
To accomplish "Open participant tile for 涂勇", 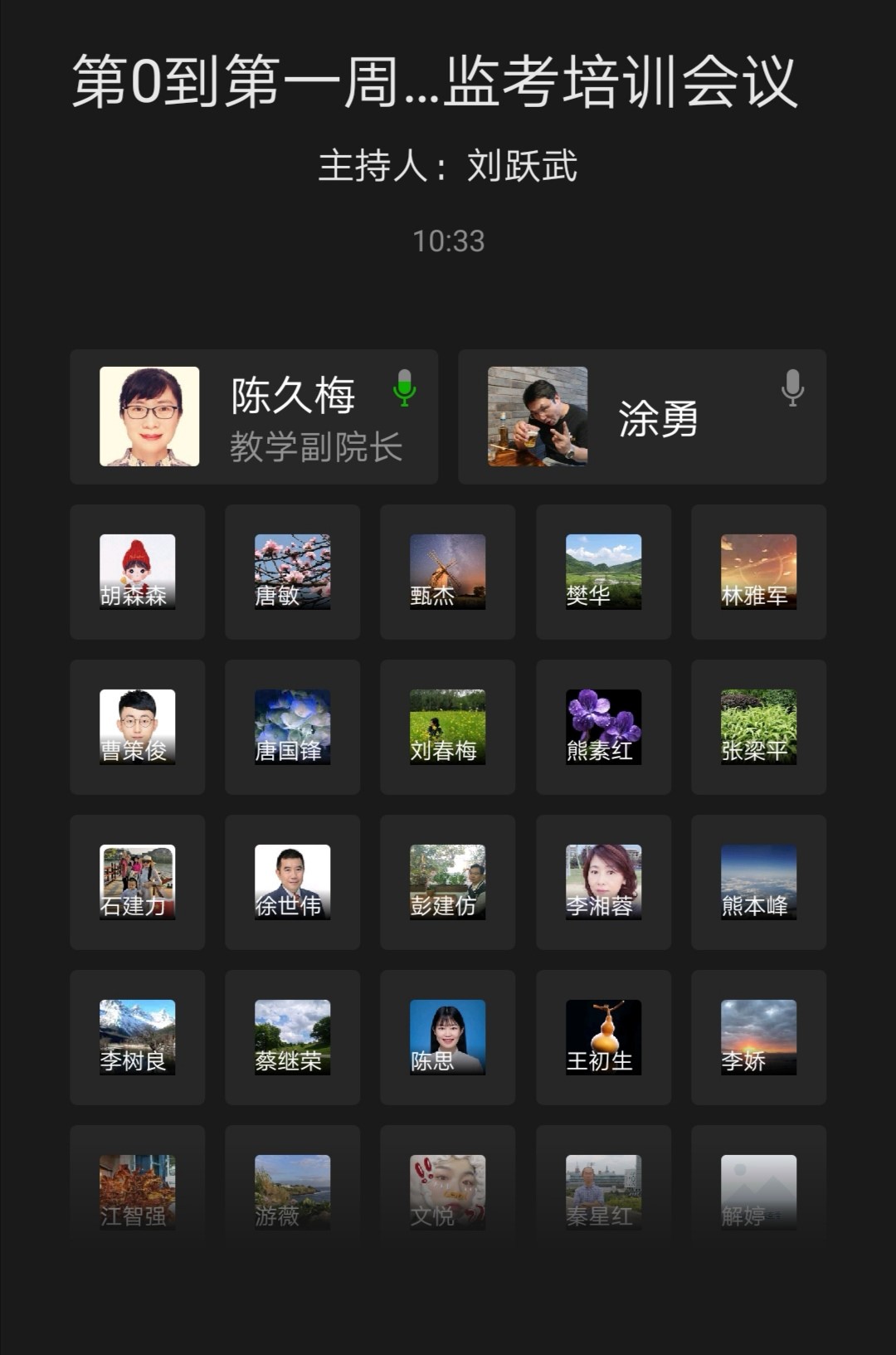I will [x=641, y=417].
